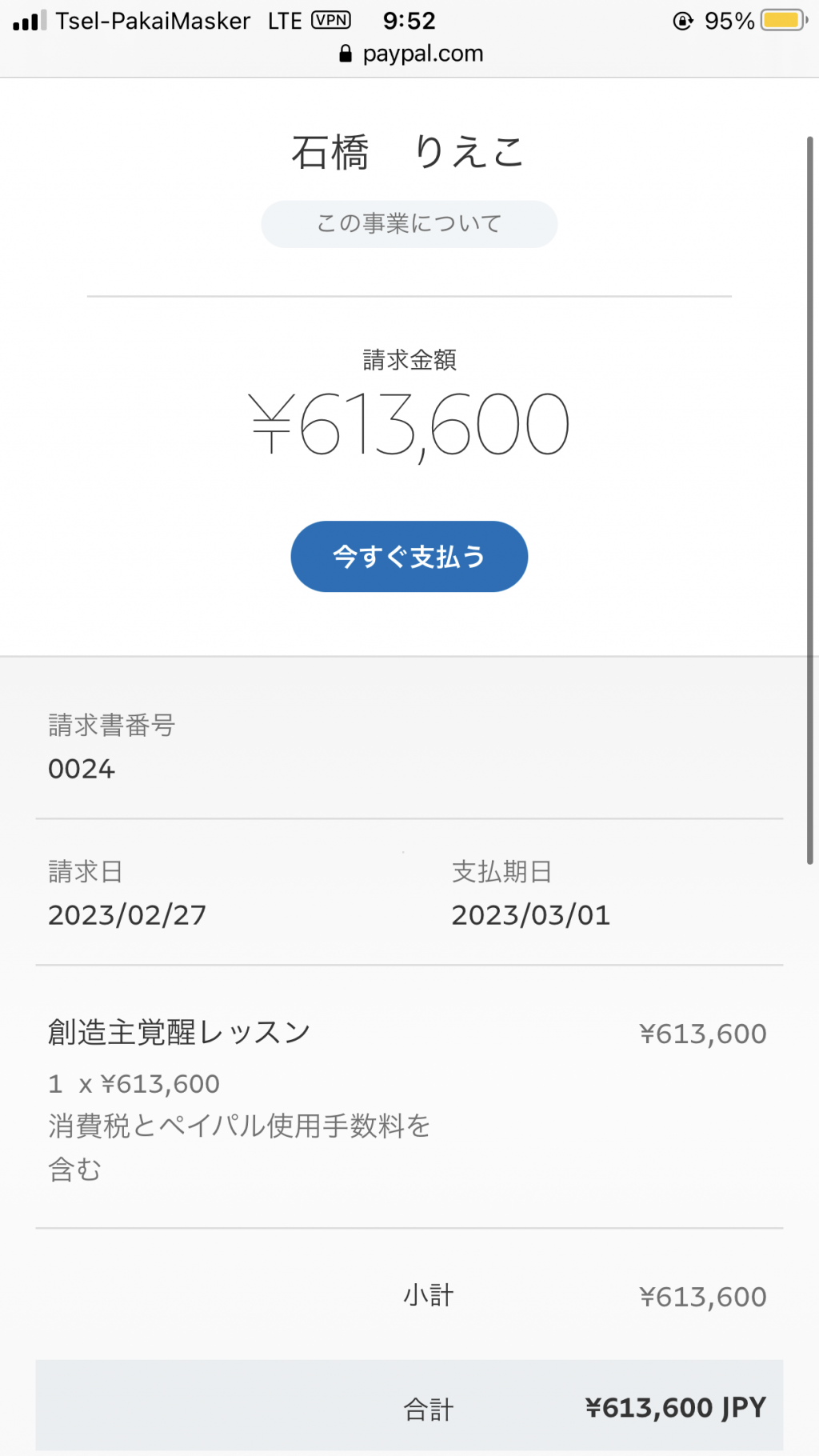Viewport: 819px width, 1456px height.
Task: Tap the paypal.com address bar
Action: coord(411,54)
